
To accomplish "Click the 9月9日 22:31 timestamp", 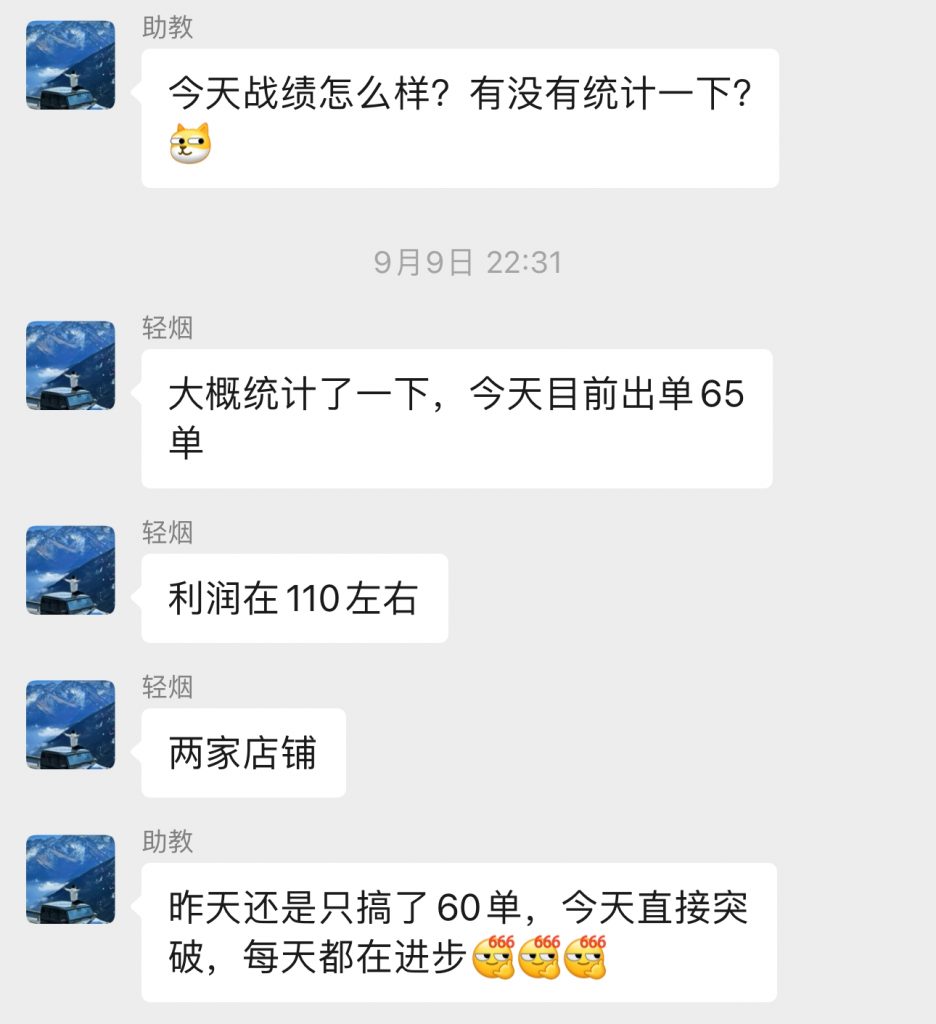I will [x=468, y=263].
